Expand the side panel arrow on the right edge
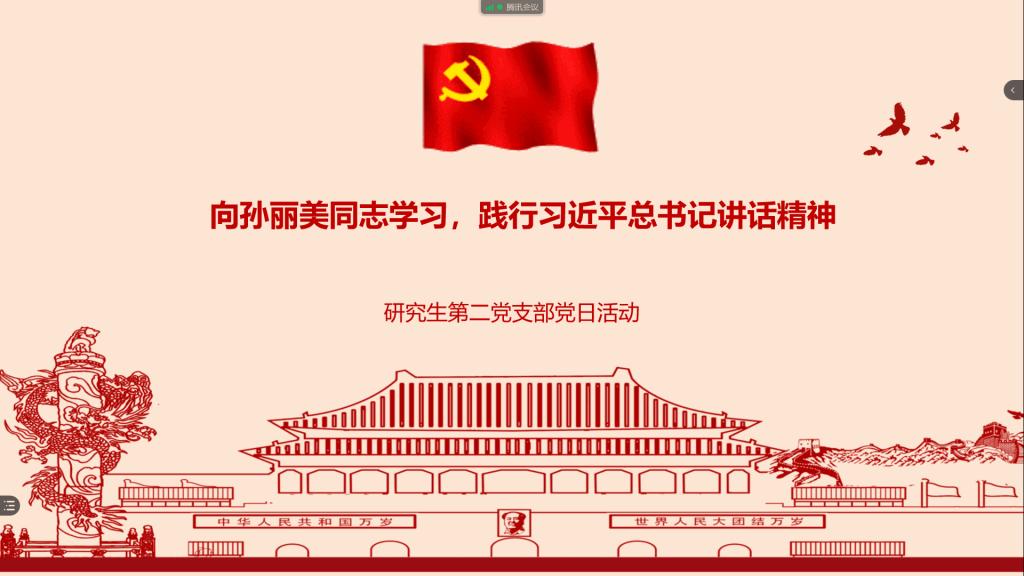This screenshot has width=1024, height=576. [x=1014, y=90]
